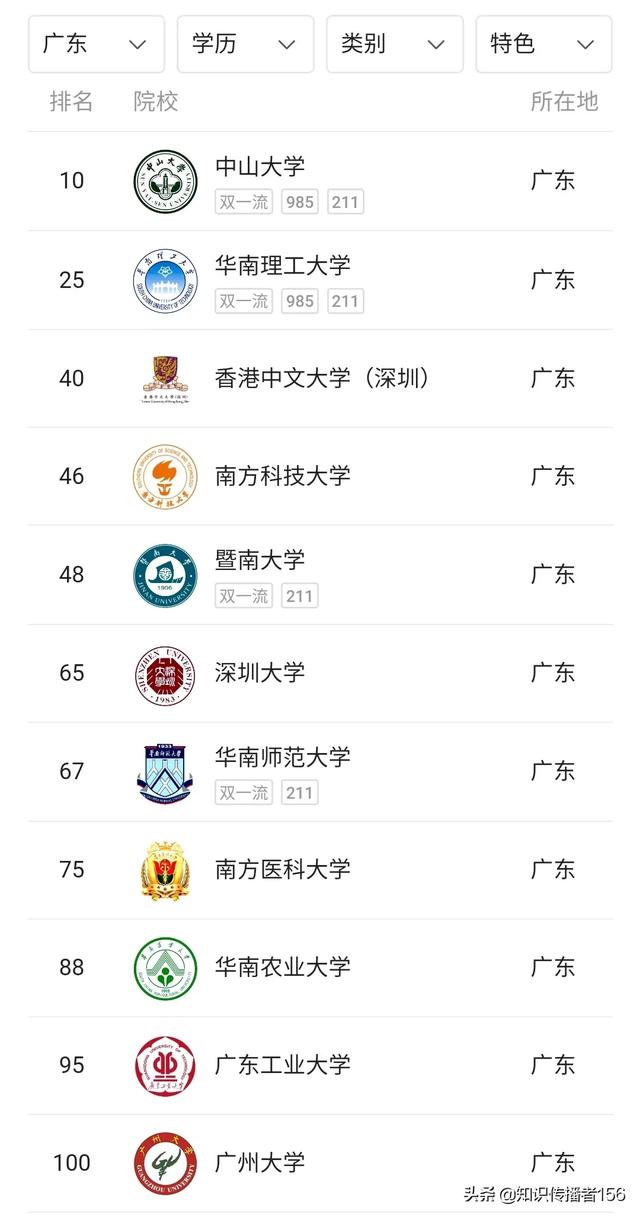
Task: Open the 暨南大学 row
Action: [x=320, y=575]
